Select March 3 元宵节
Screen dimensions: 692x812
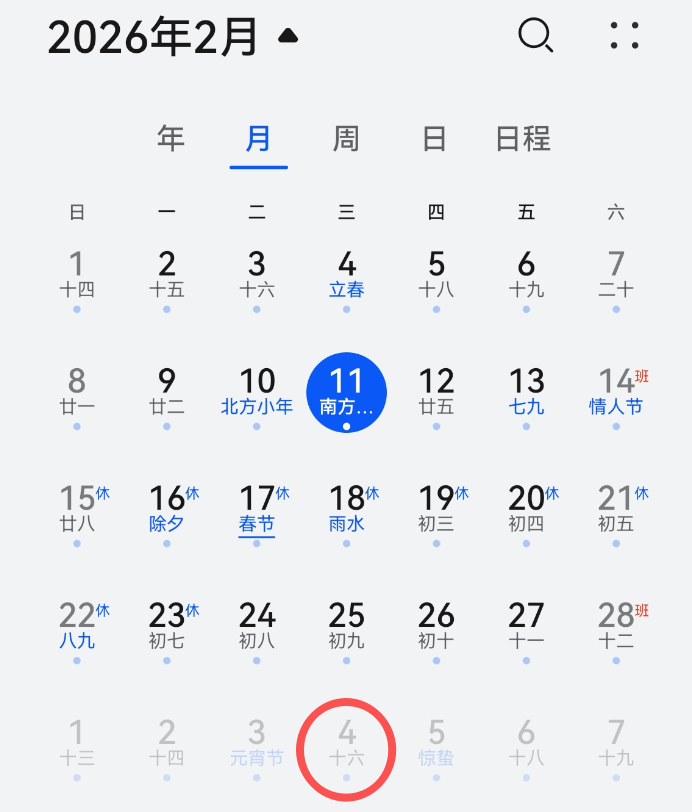click(257, 743)
